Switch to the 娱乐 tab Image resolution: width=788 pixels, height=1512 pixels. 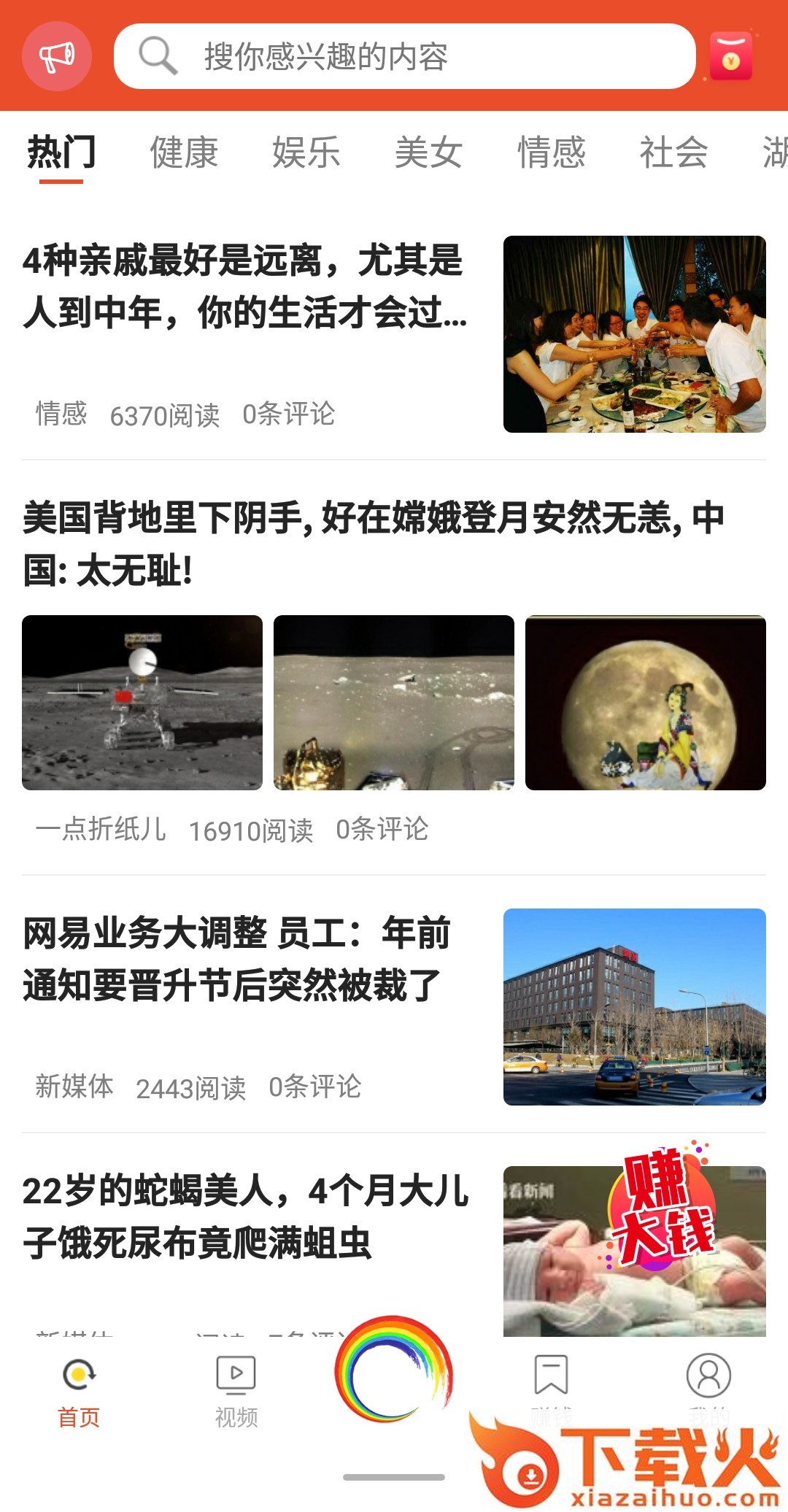pyautogui.click(x=306, y=153)
